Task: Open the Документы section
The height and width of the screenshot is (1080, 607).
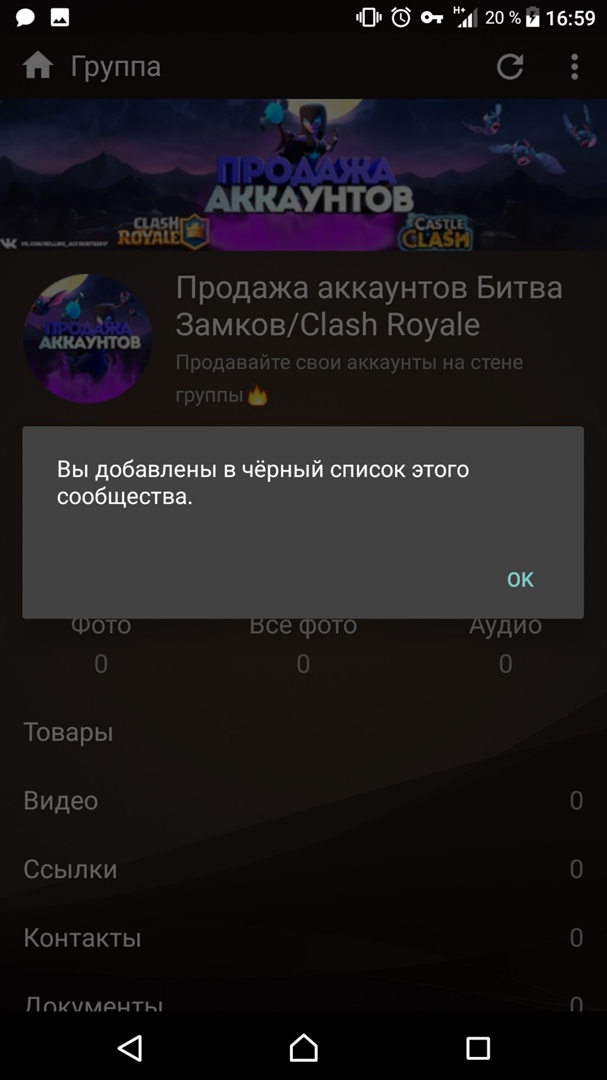Action: [x=93, y=1002]
